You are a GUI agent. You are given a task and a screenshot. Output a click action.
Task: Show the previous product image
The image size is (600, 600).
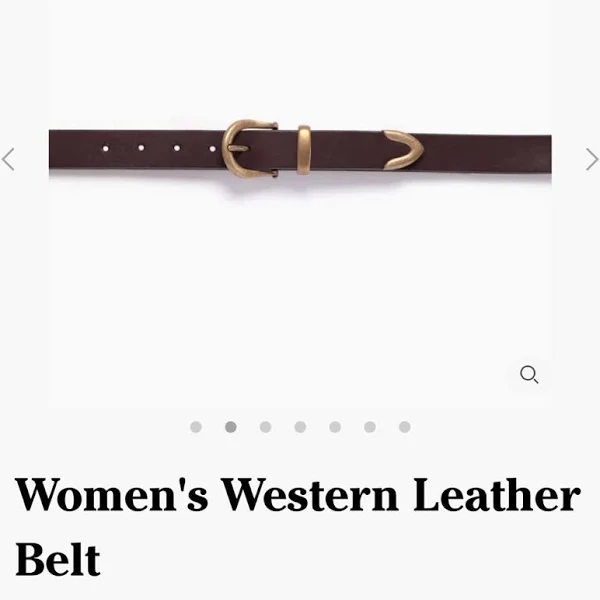(x=9, y=159)
